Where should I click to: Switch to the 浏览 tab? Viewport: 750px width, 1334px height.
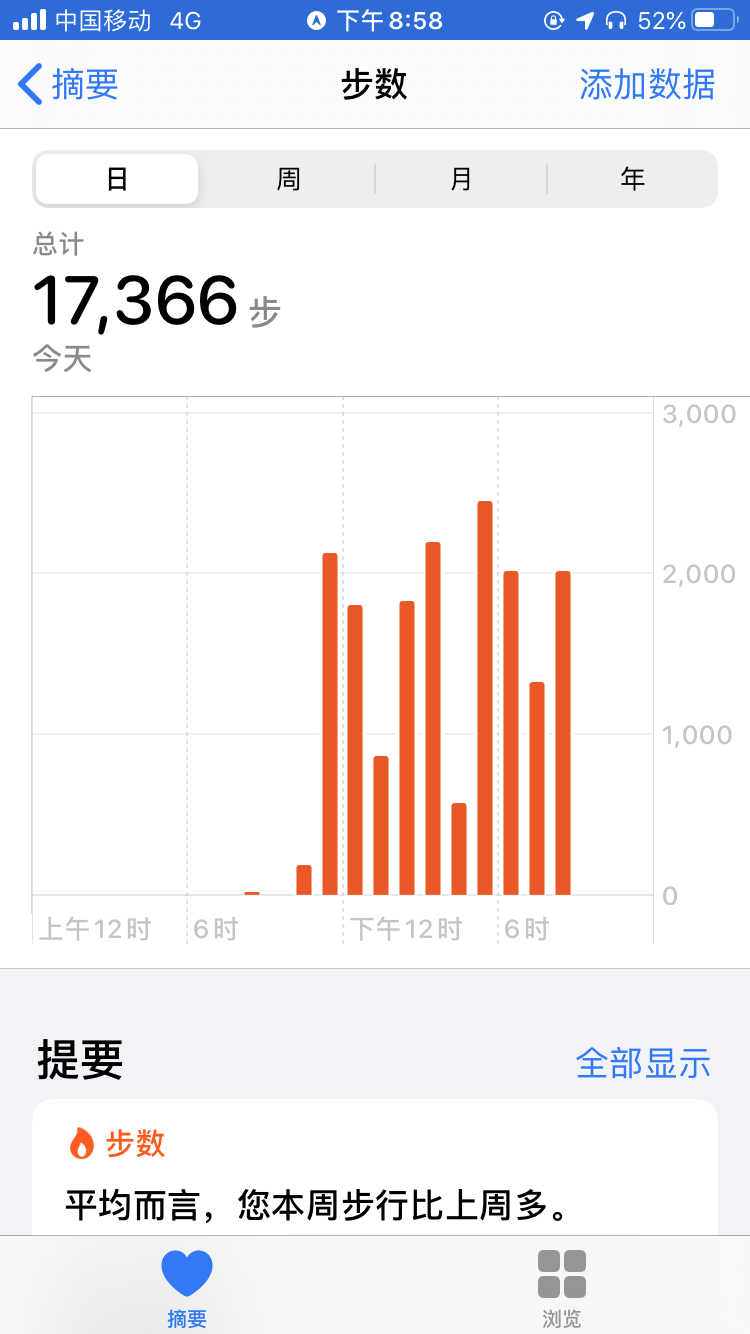pos(562,1288)
